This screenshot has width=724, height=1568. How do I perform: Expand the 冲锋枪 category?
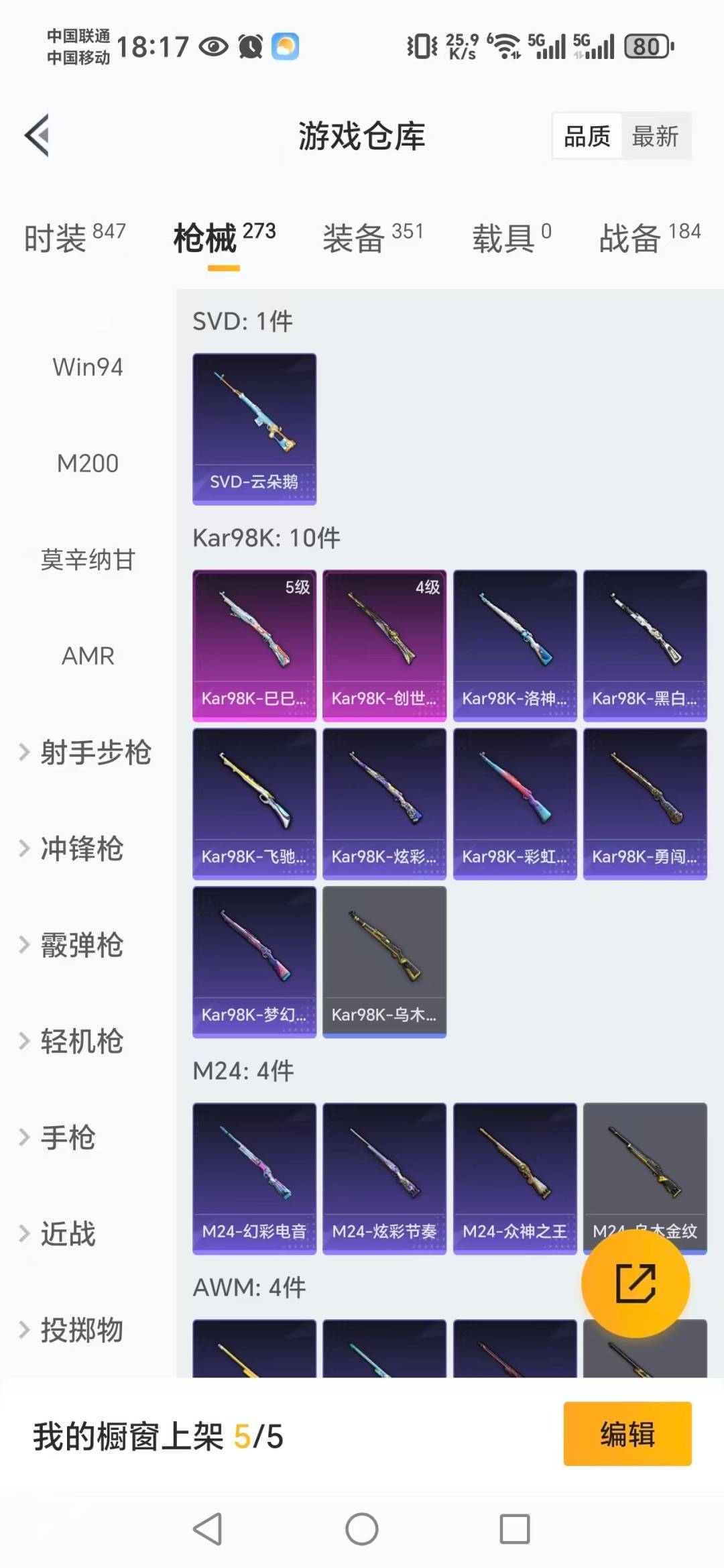click(x=80, y=849)
